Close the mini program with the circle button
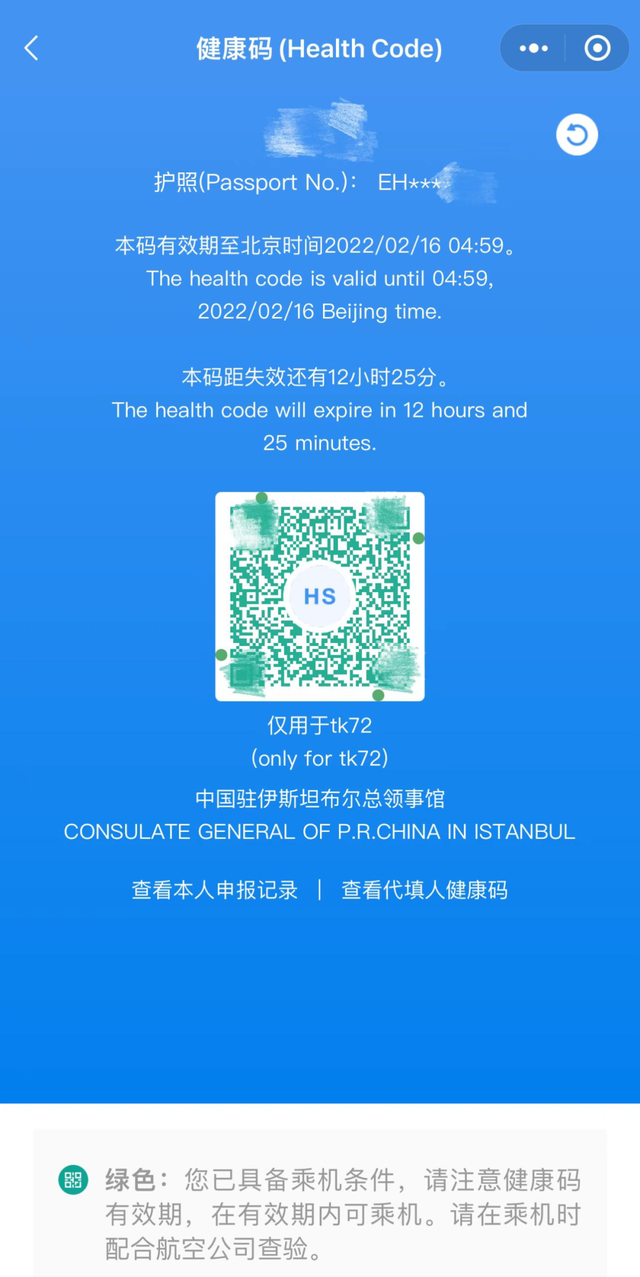Screen dimensions: 640x1277 (597, 48)
